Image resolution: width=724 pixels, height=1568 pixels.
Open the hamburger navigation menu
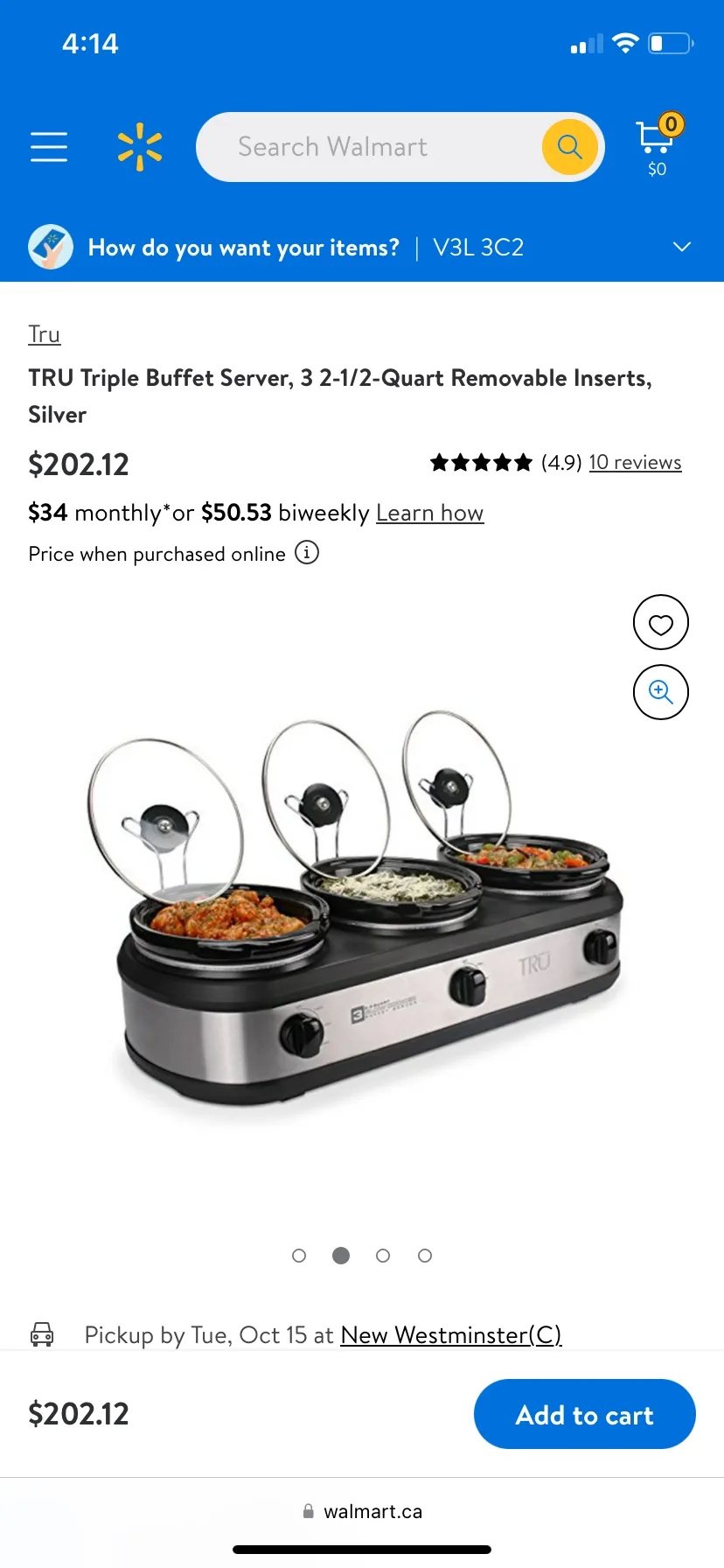click(x=49, y=146)
